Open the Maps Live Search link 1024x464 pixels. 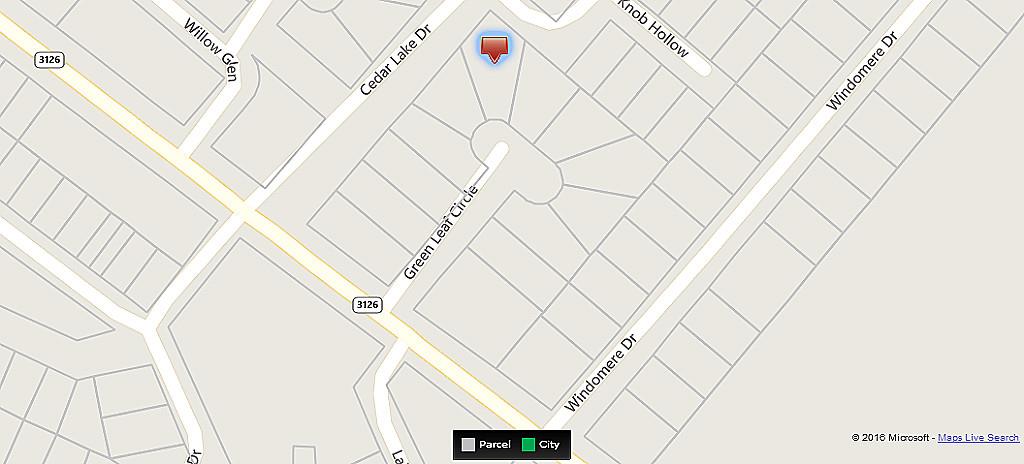coord(978,438)
